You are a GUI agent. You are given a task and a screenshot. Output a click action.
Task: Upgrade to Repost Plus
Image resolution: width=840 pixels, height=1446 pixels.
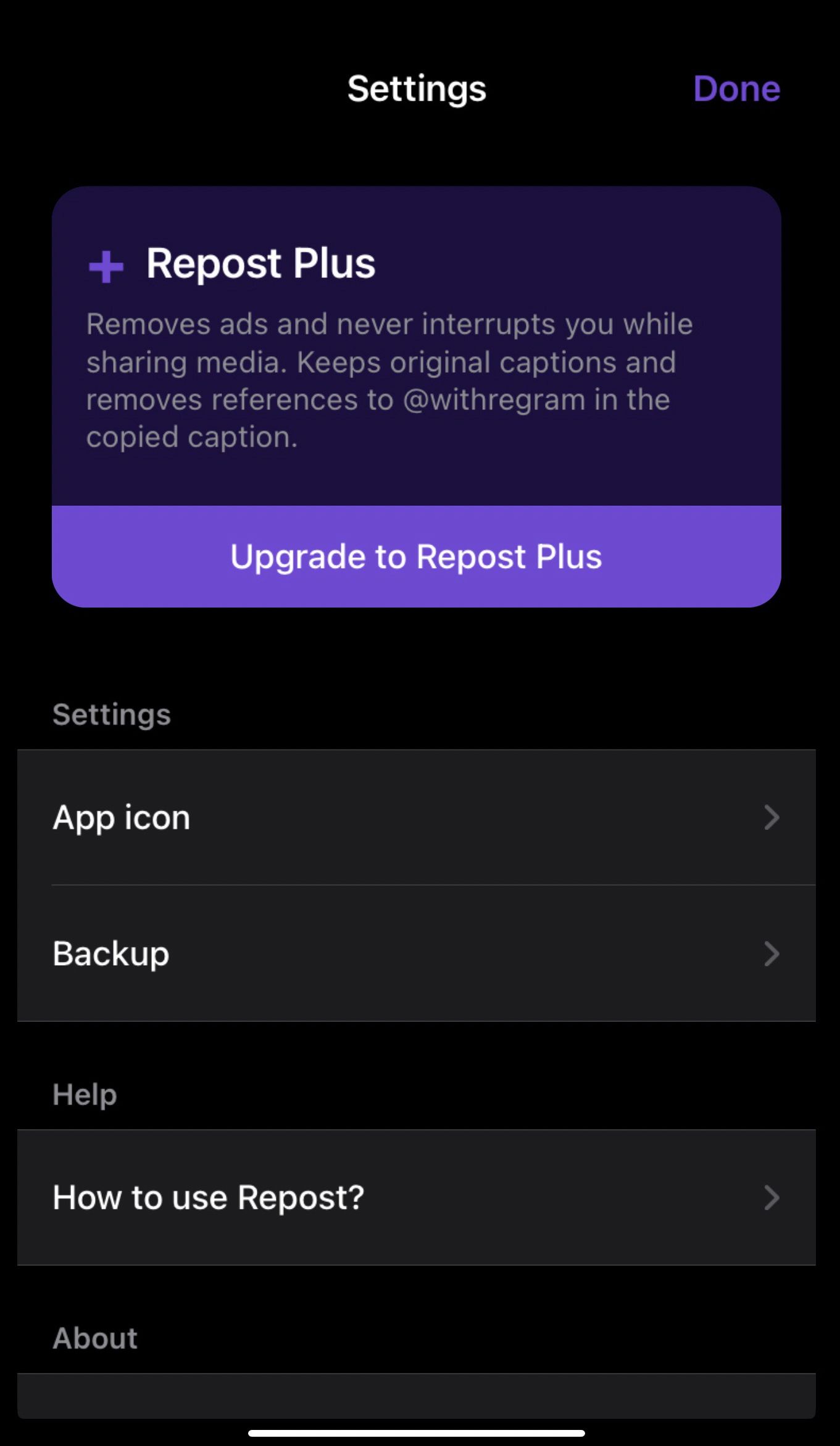pos(416,556)
